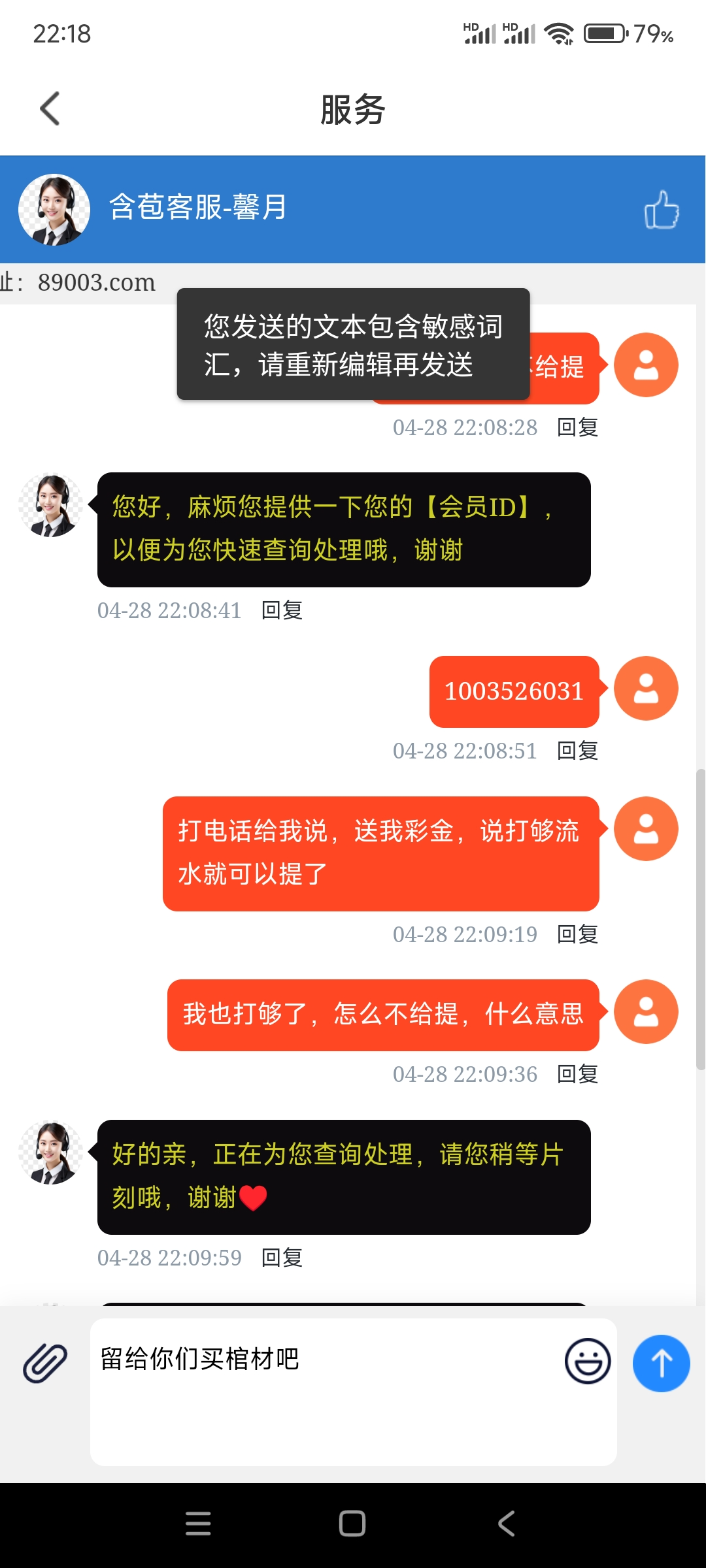Reply to the 1003526031 message
Viewport: 706px width, 1568px height.
coord(577,751)
